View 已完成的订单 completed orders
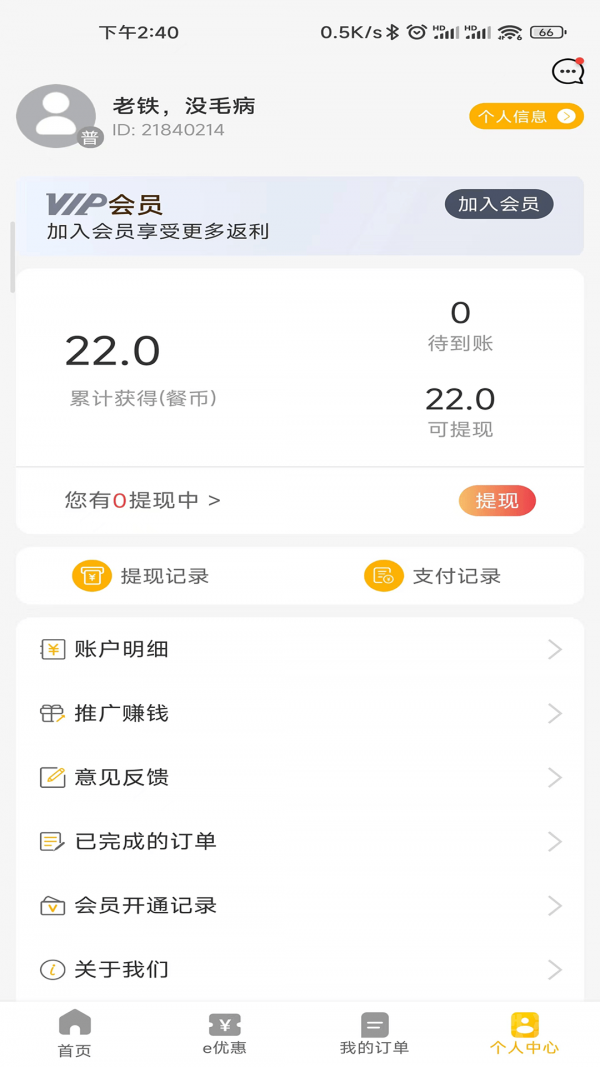 [x=300, y=842]
